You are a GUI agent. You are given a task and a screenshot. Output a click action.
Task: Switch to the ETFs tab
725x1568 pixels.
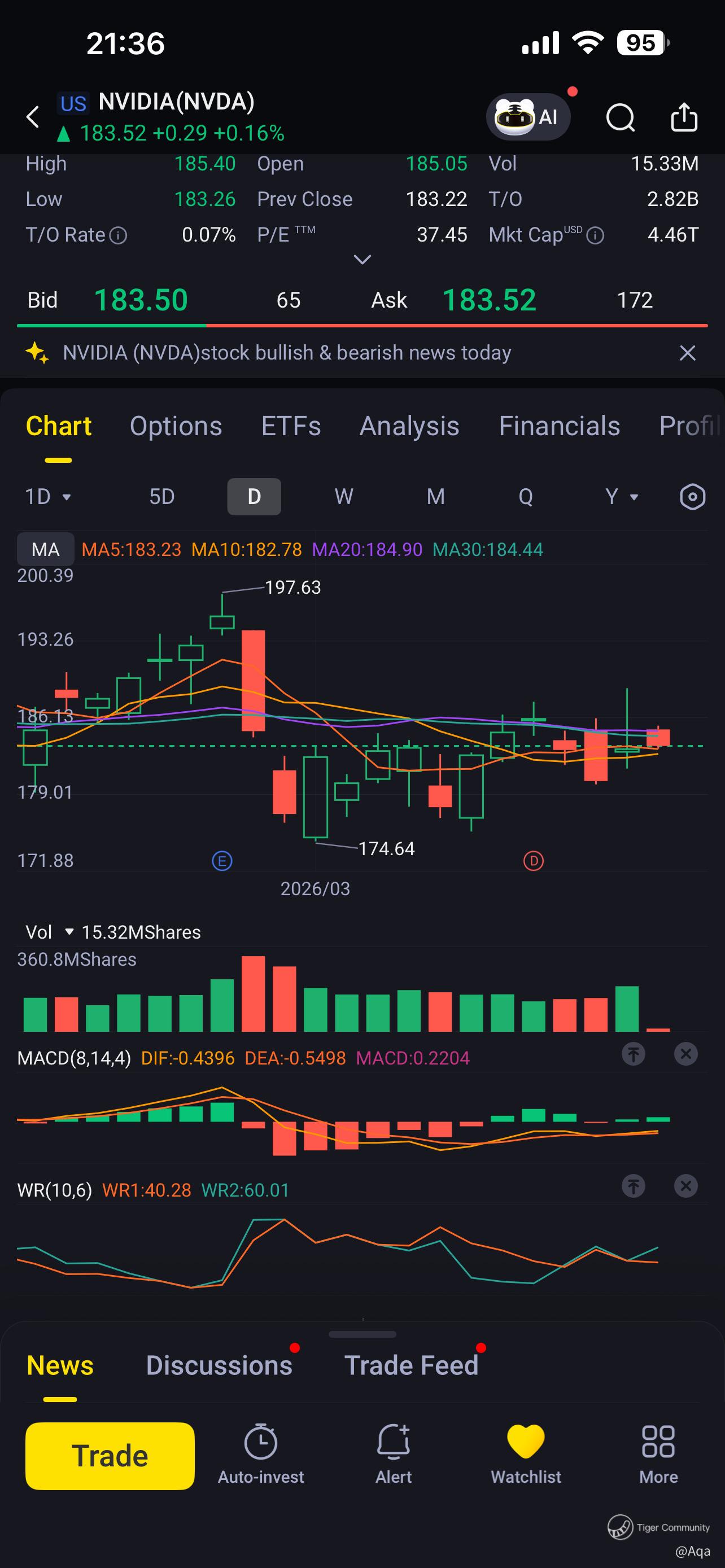(x=291, y=426)
